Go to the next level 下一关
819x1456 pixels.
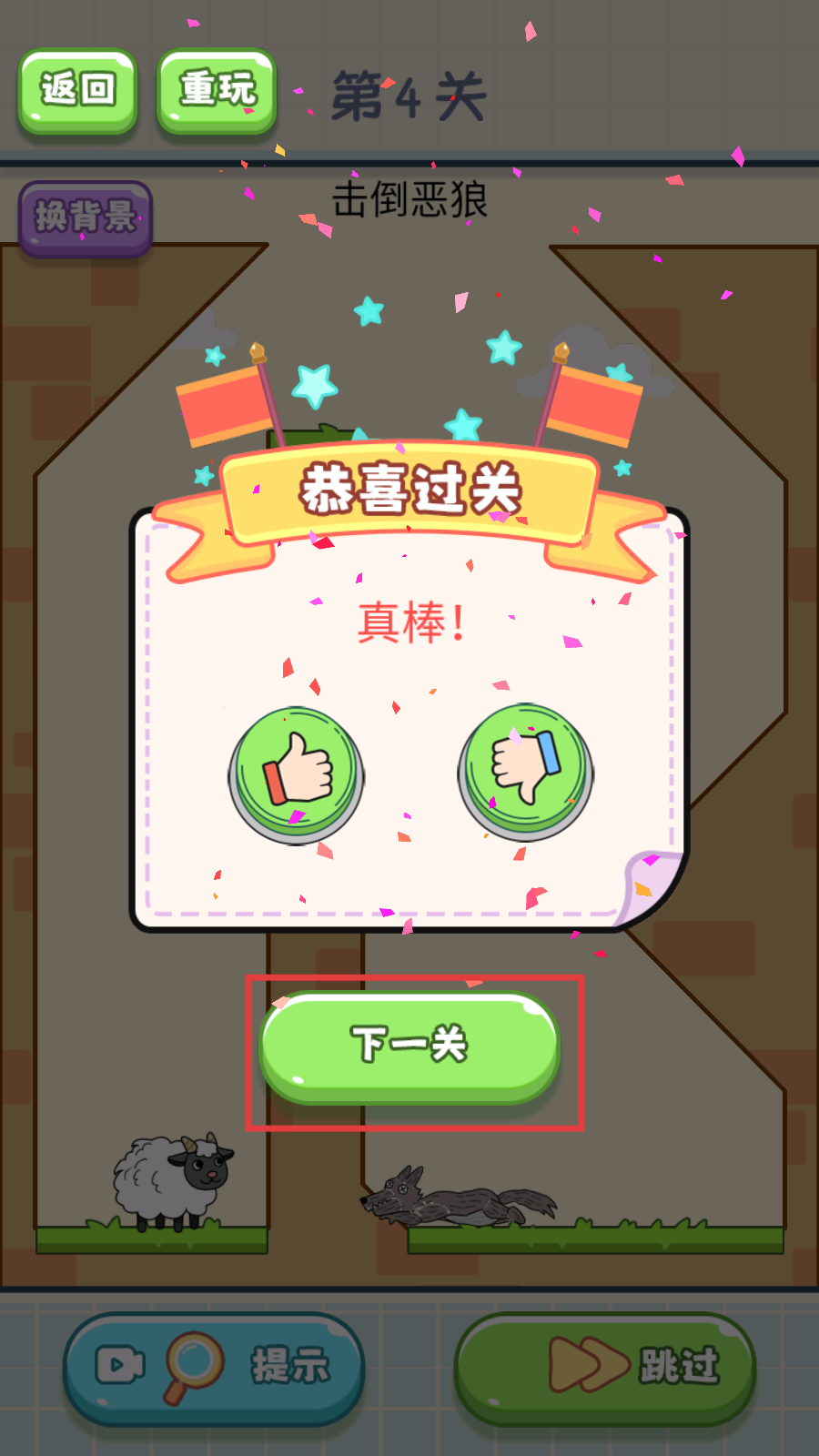(x=409, y=1048)
